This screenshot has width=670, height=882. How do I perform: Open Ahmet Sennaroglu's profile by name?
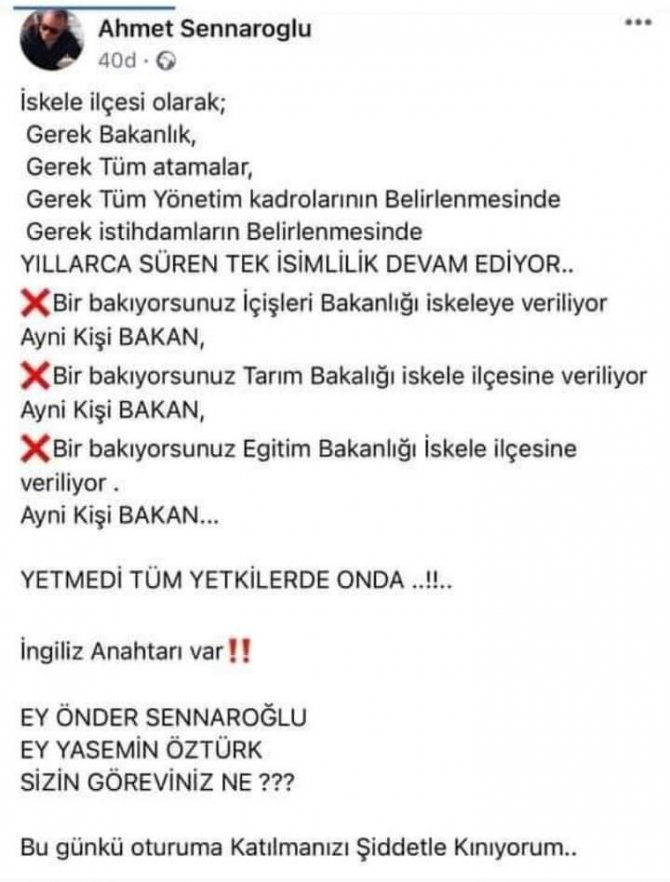click(204, 29)
